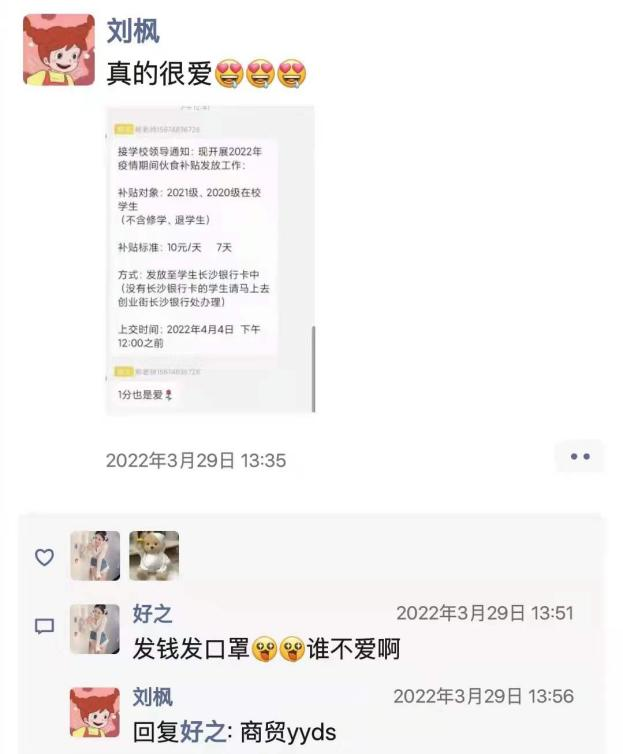
Task: Open the 好之 mention inside 刘枫's reply
Action: (x=208, y=732)
